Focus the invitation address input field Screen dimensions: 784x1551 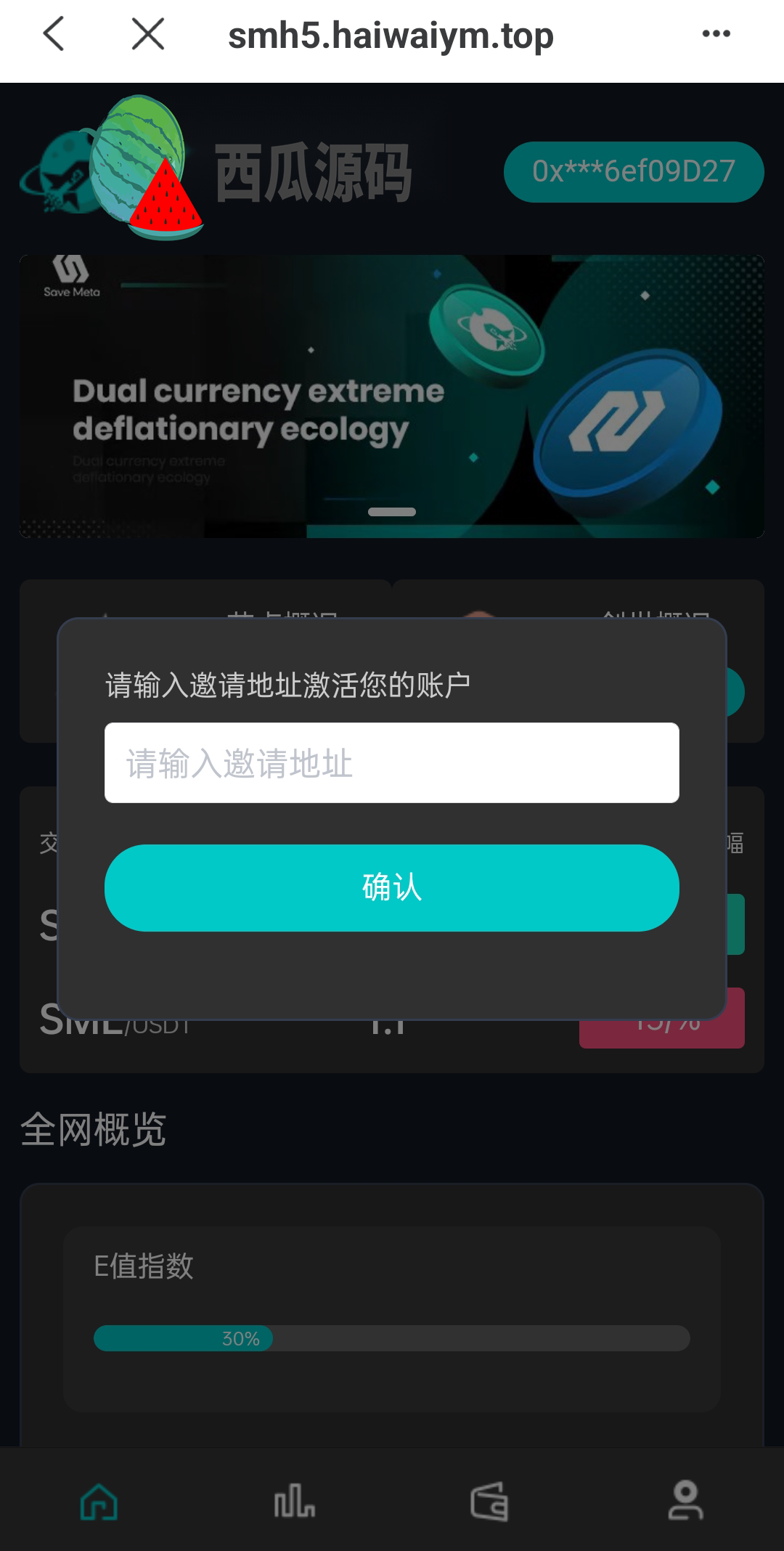coord(392,762)
